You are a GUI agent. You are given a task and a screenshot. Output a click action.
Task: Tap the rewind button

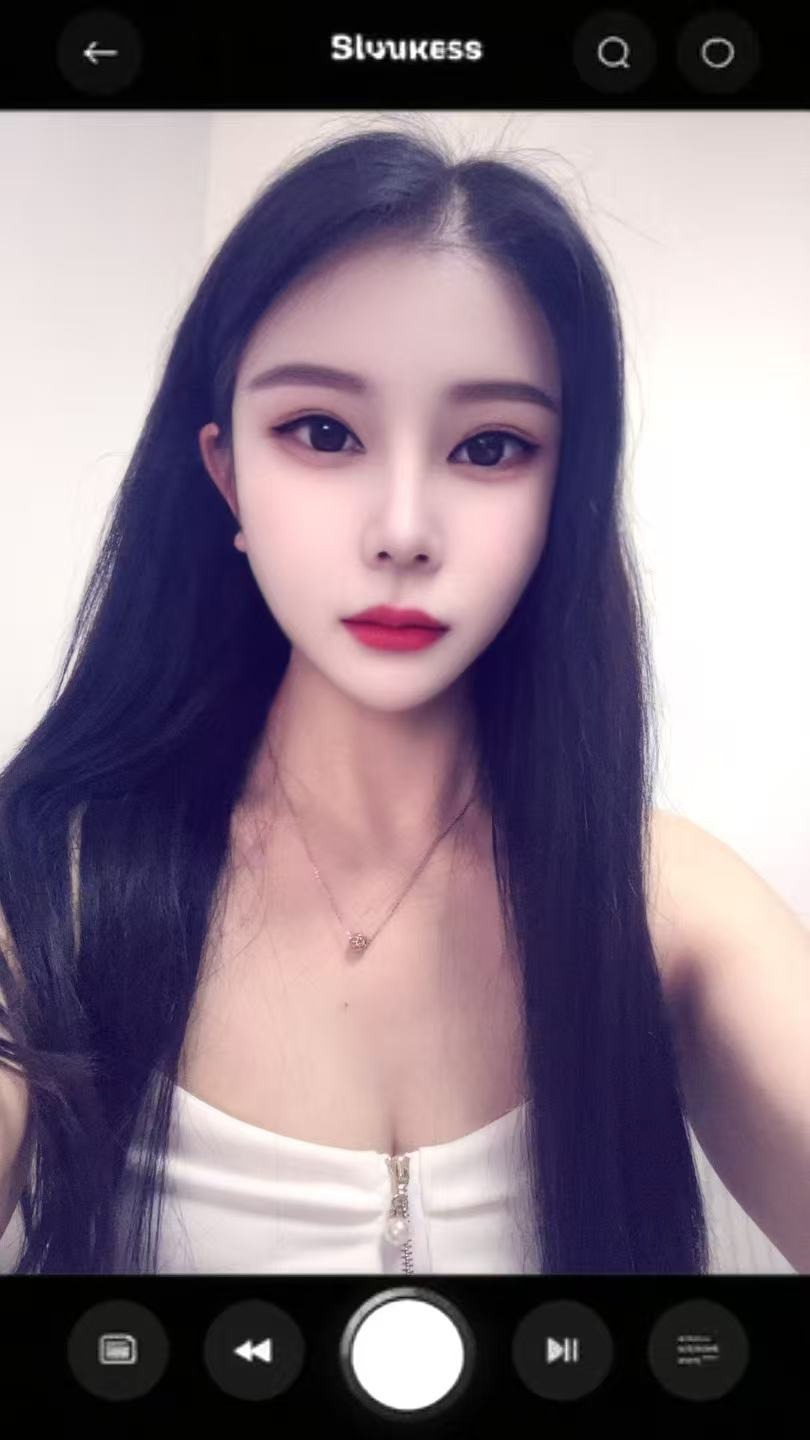click(253, 1351)
